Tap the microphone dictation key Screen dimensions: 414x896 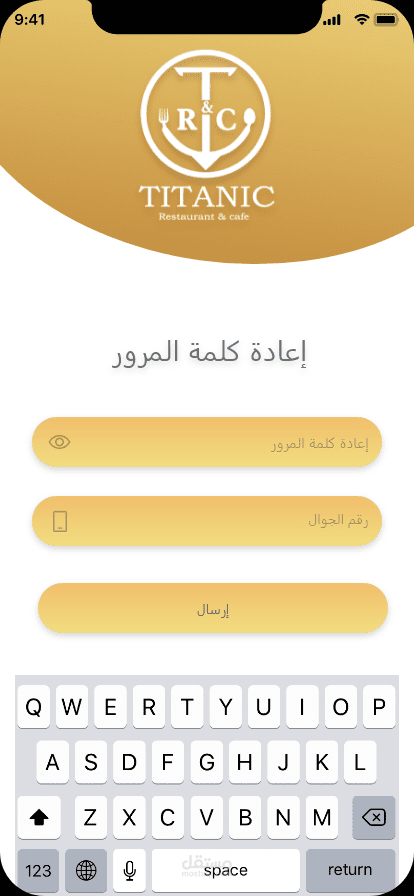pyautogui.click(x=130, y=870)
